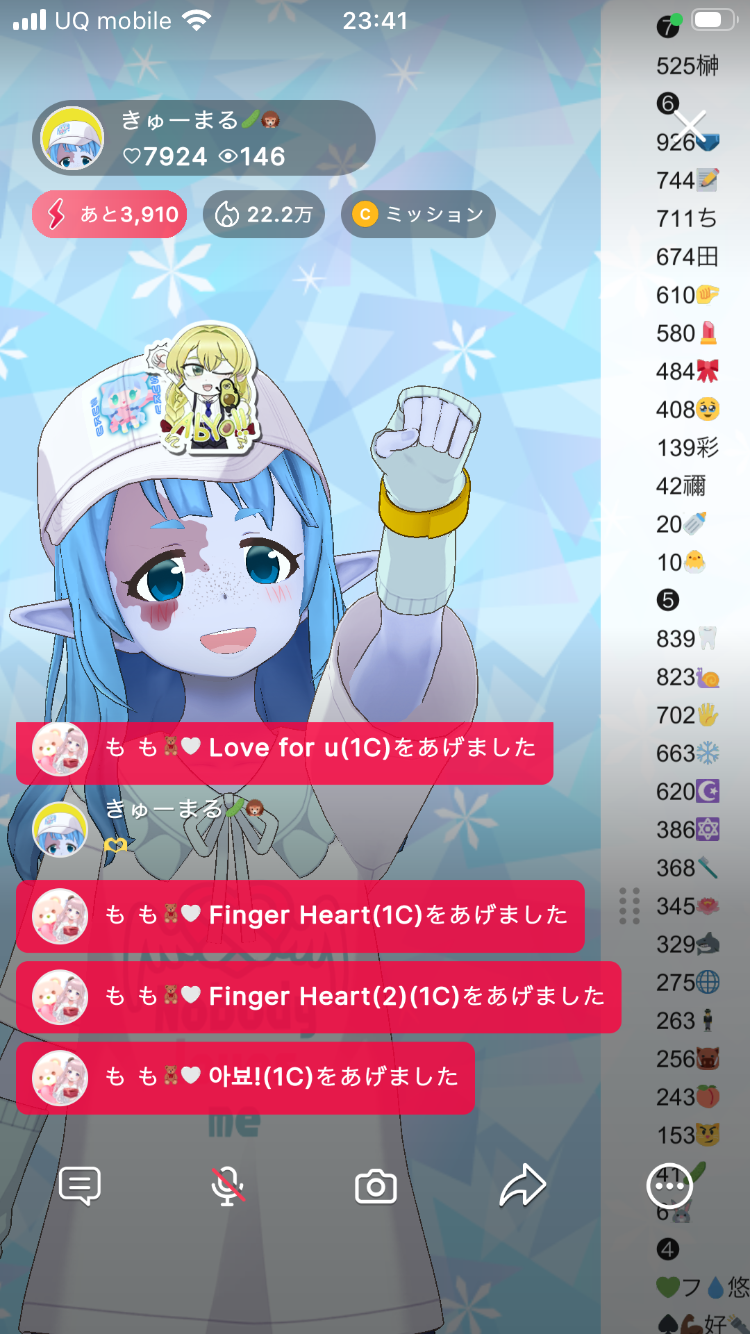
Task: Open the ミッション button
Action: pos(418,214)
